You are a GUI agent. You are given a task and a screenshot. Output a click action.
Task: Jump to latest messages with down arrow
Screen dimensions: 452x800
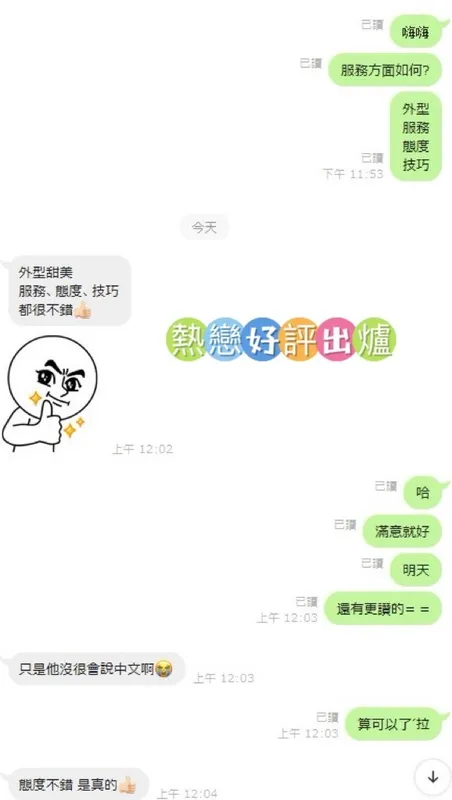(x=433, y=777)
